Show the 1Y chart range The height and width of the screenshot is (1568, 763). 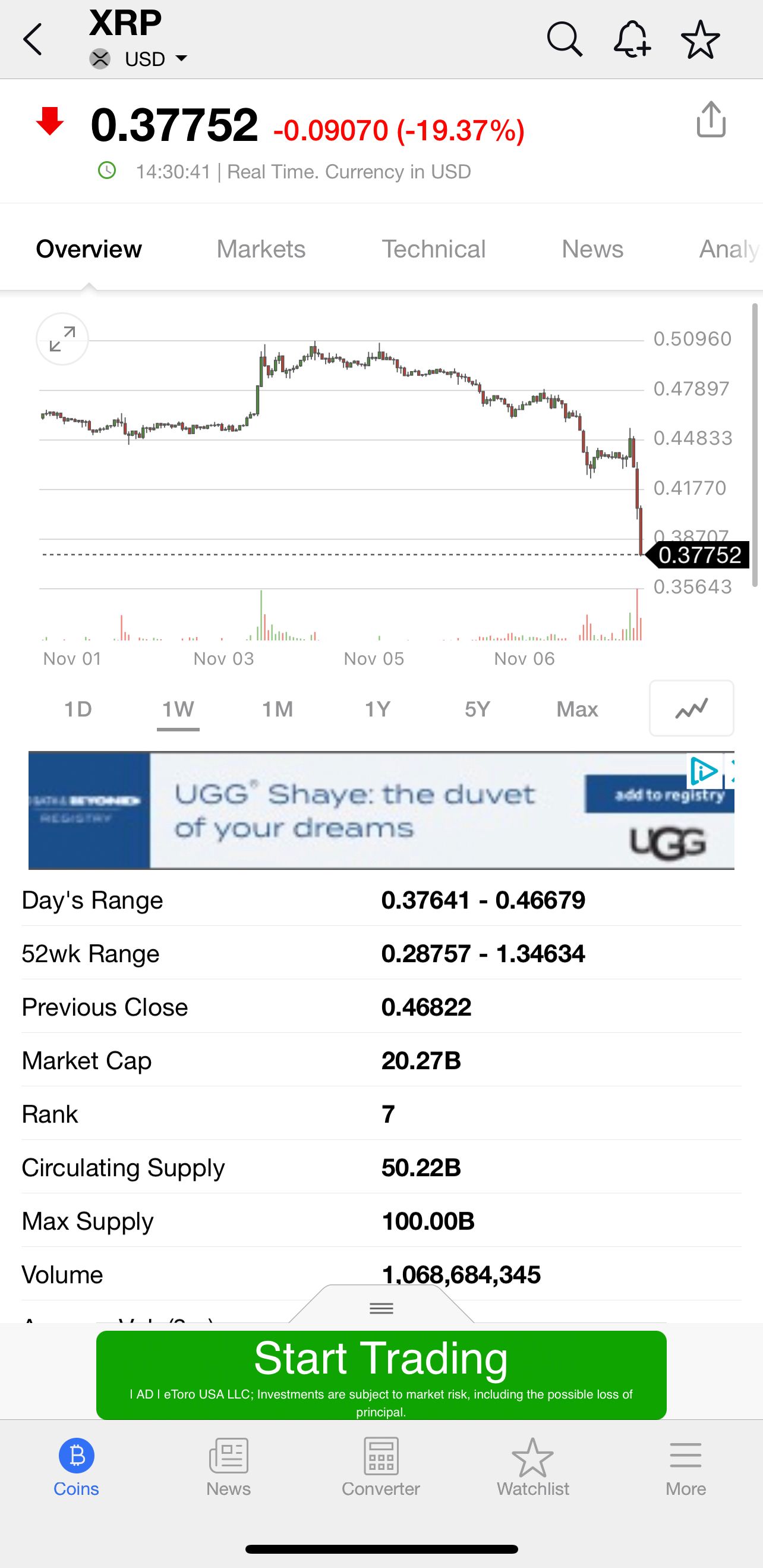377,709
